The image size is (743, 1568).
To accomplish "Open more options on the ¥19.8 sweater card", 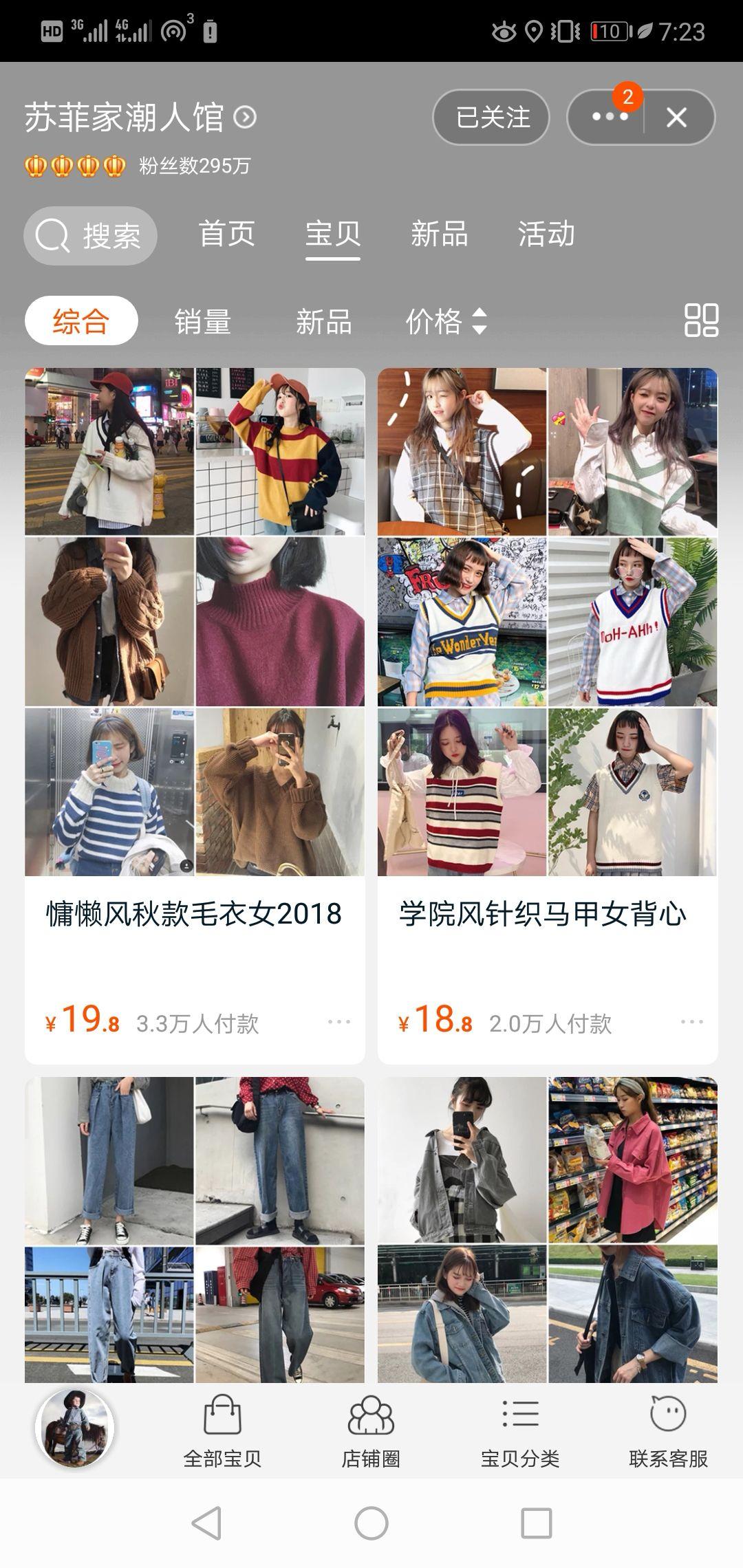I will (x=338, y=1023).
